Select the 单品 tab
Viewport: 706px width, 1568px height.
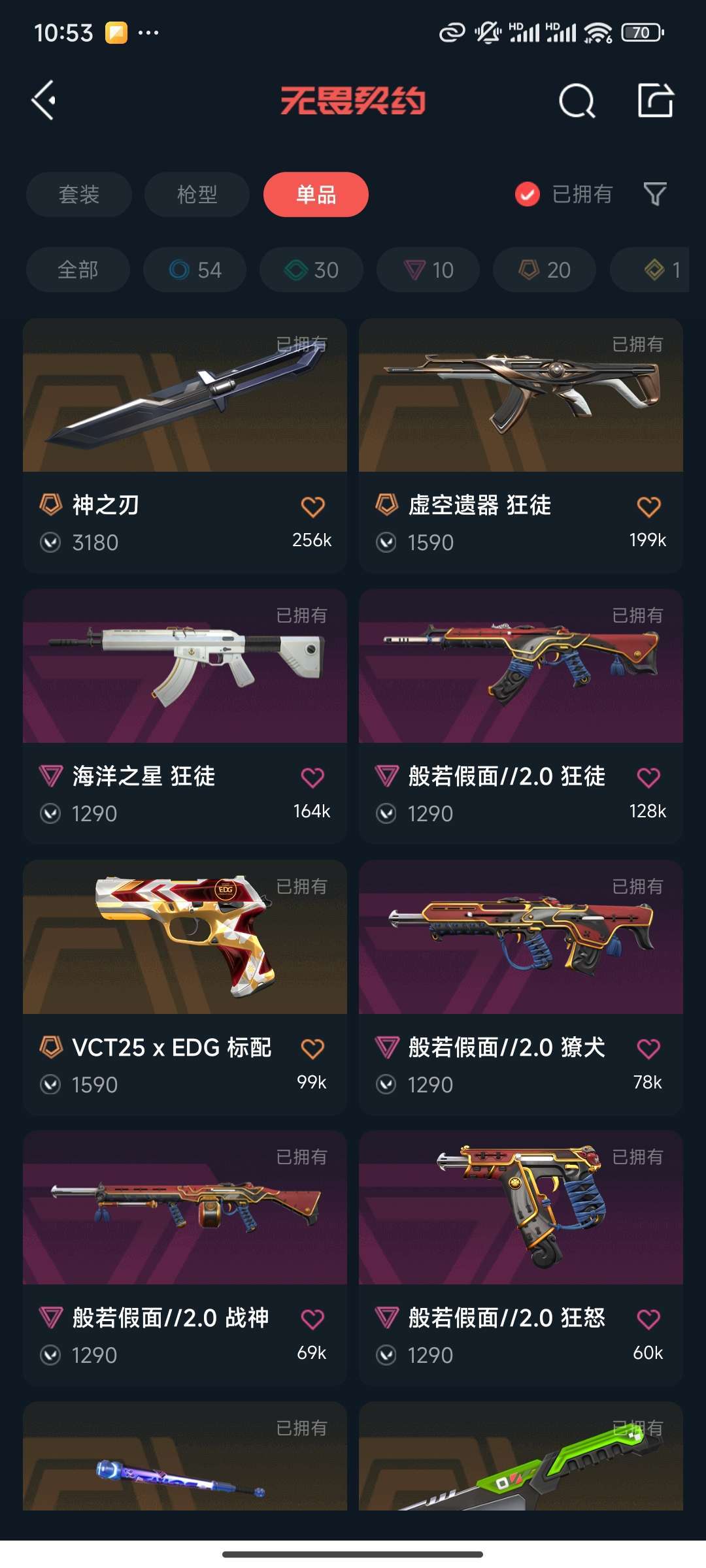(316, 194)
